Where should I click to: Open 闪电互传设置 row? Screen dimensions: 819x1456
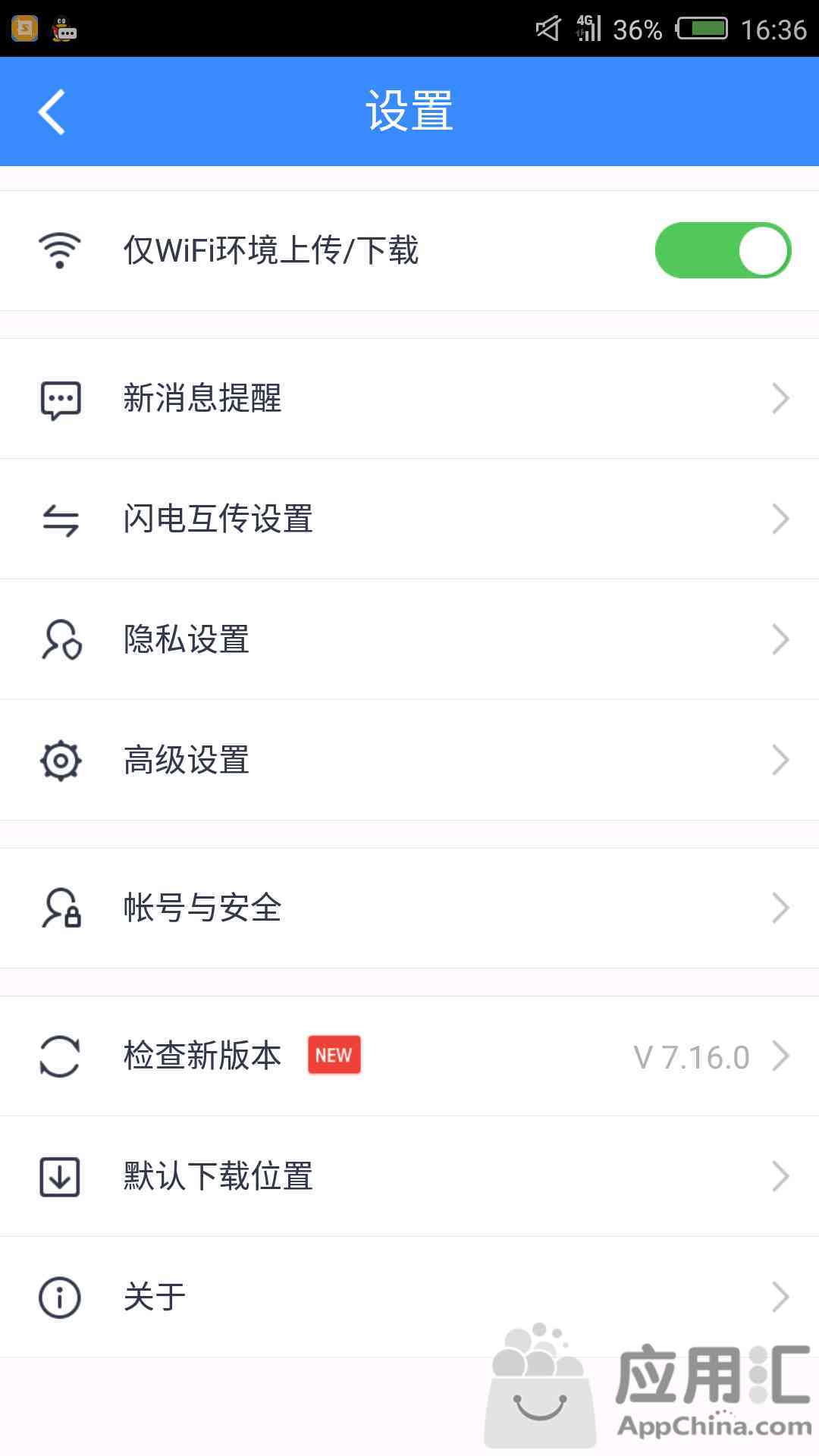[409, 519]
